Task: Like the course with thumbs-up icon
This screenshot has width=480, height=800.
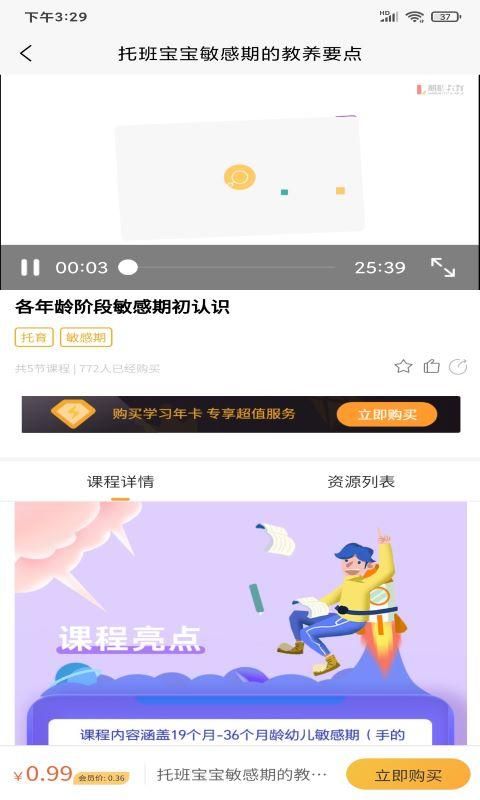Action: [431, 366]
